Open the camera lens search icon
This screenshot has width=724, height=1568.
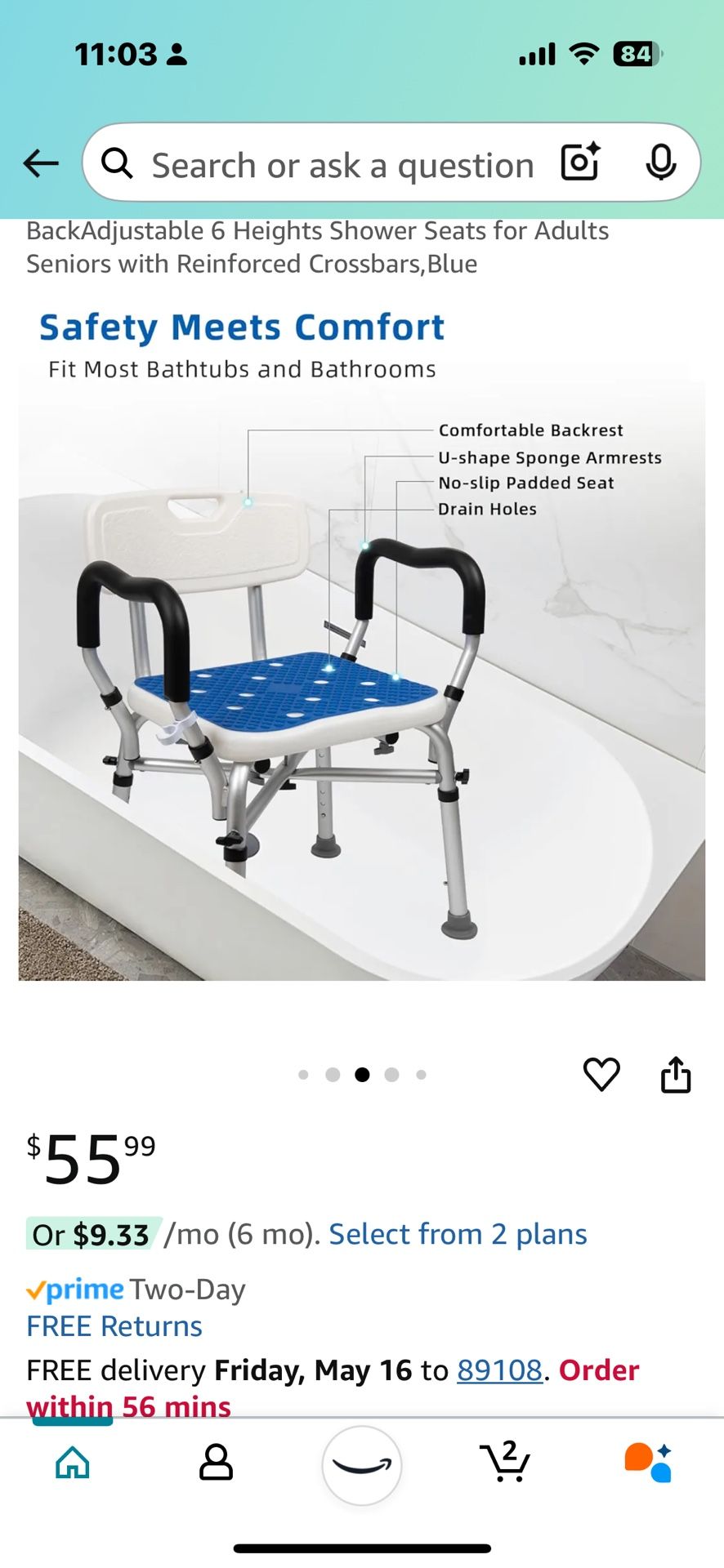(581, 162)
